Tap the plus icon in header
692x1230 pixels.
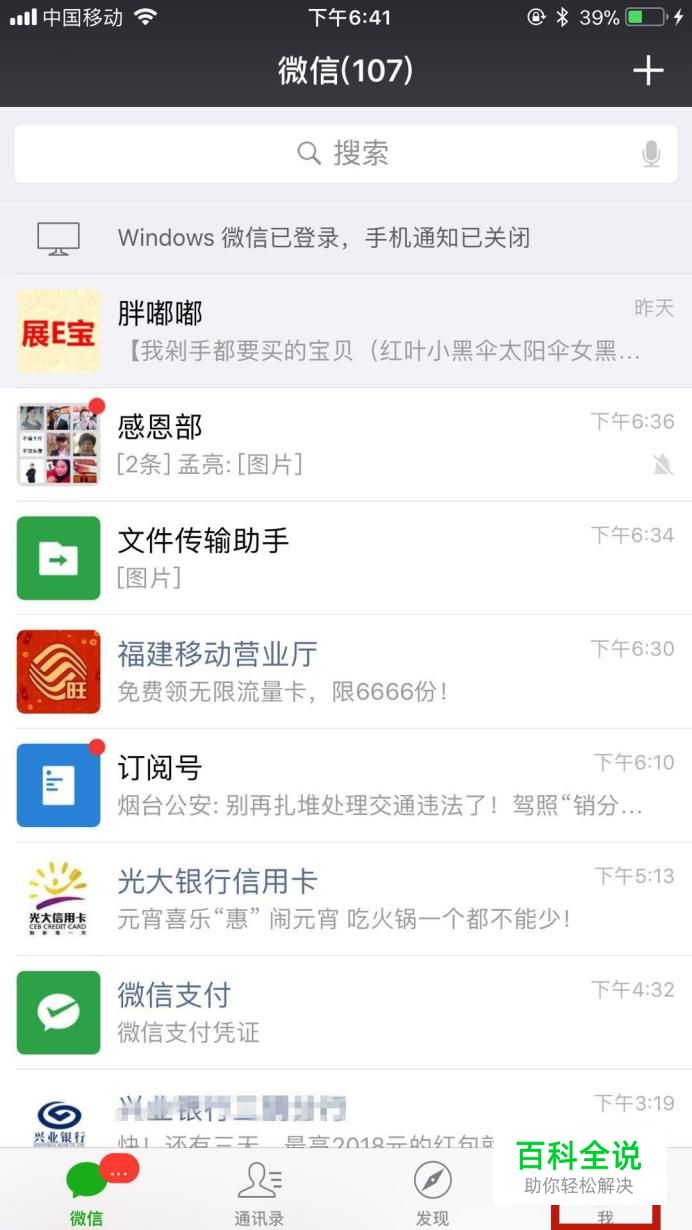tap(648, 71)
